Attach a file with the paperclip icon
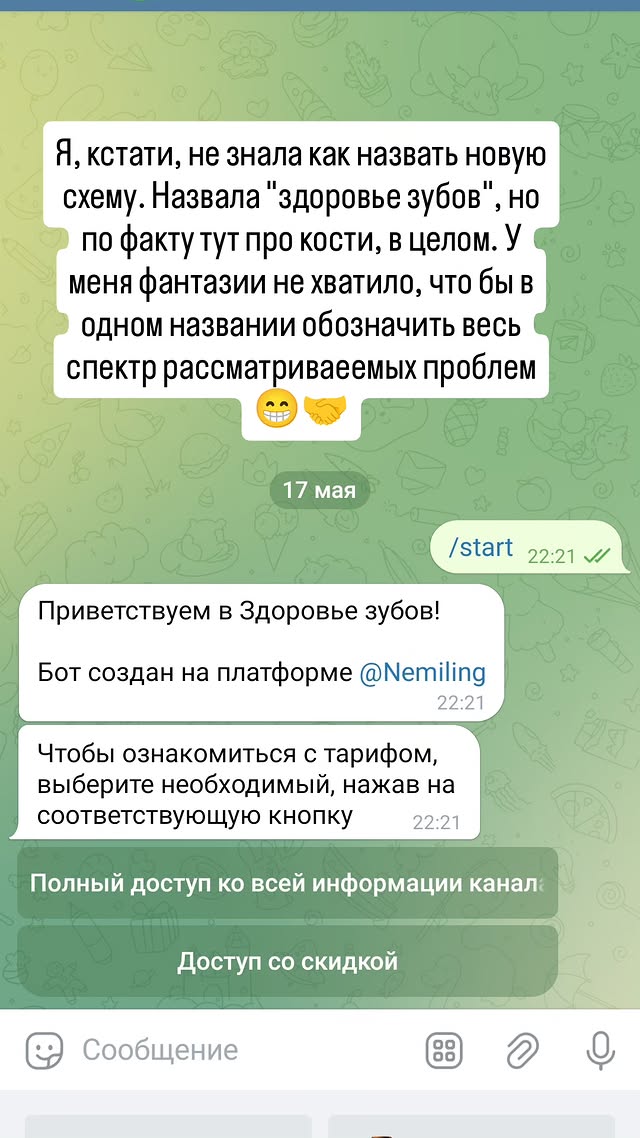640x1138 pixels. [521, 1050]
